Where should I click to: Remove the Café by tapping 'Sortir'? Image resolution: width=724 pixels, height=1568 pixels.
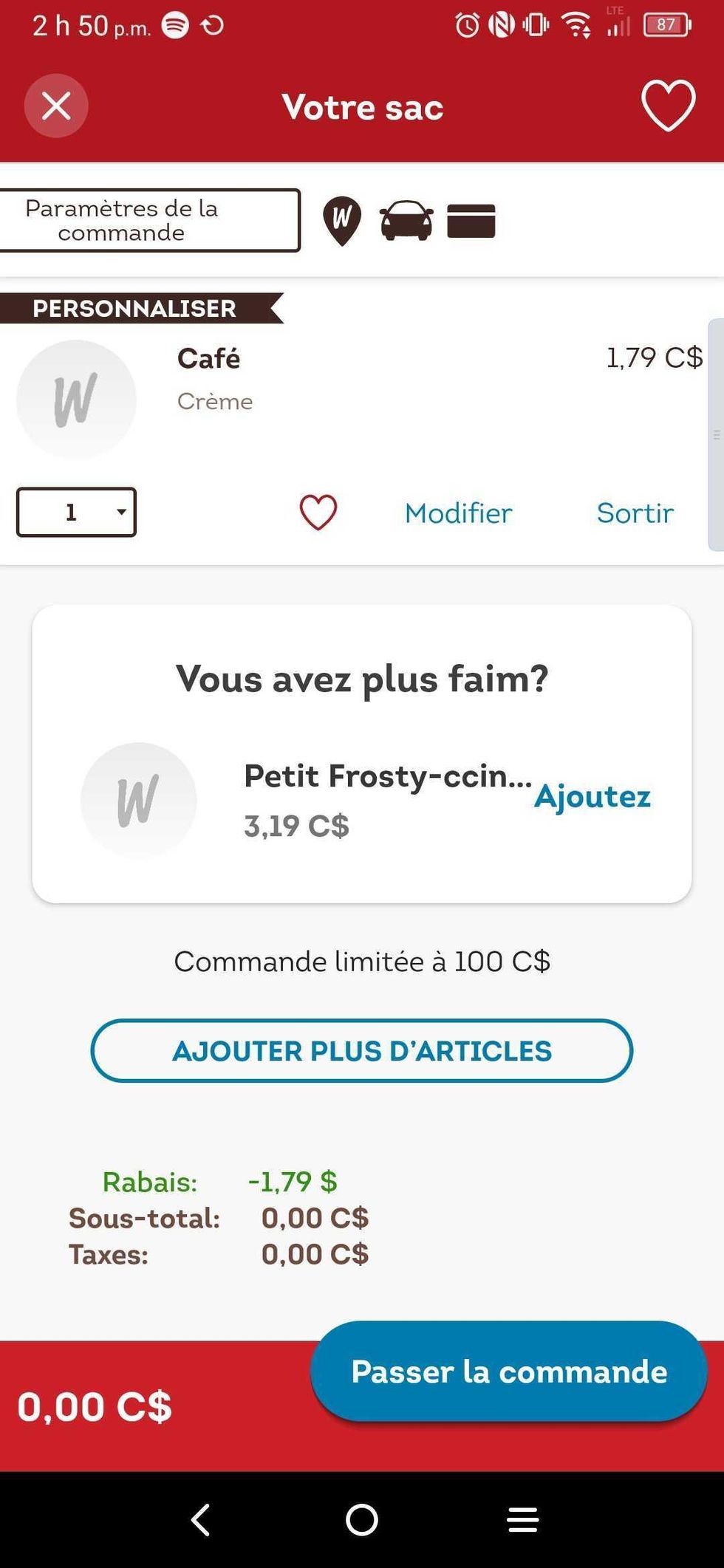[635, 513]
